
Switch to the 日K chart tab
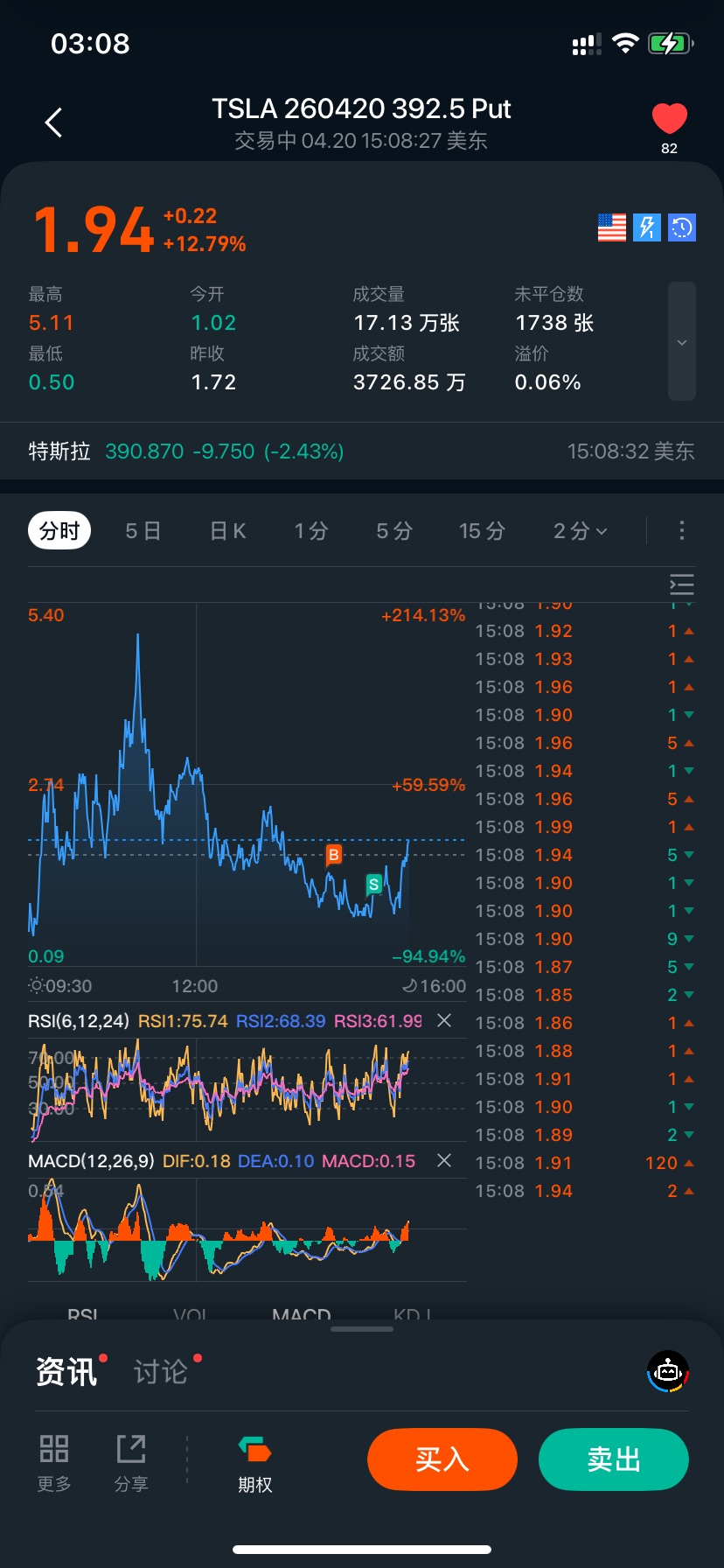[x=227, y=531]
